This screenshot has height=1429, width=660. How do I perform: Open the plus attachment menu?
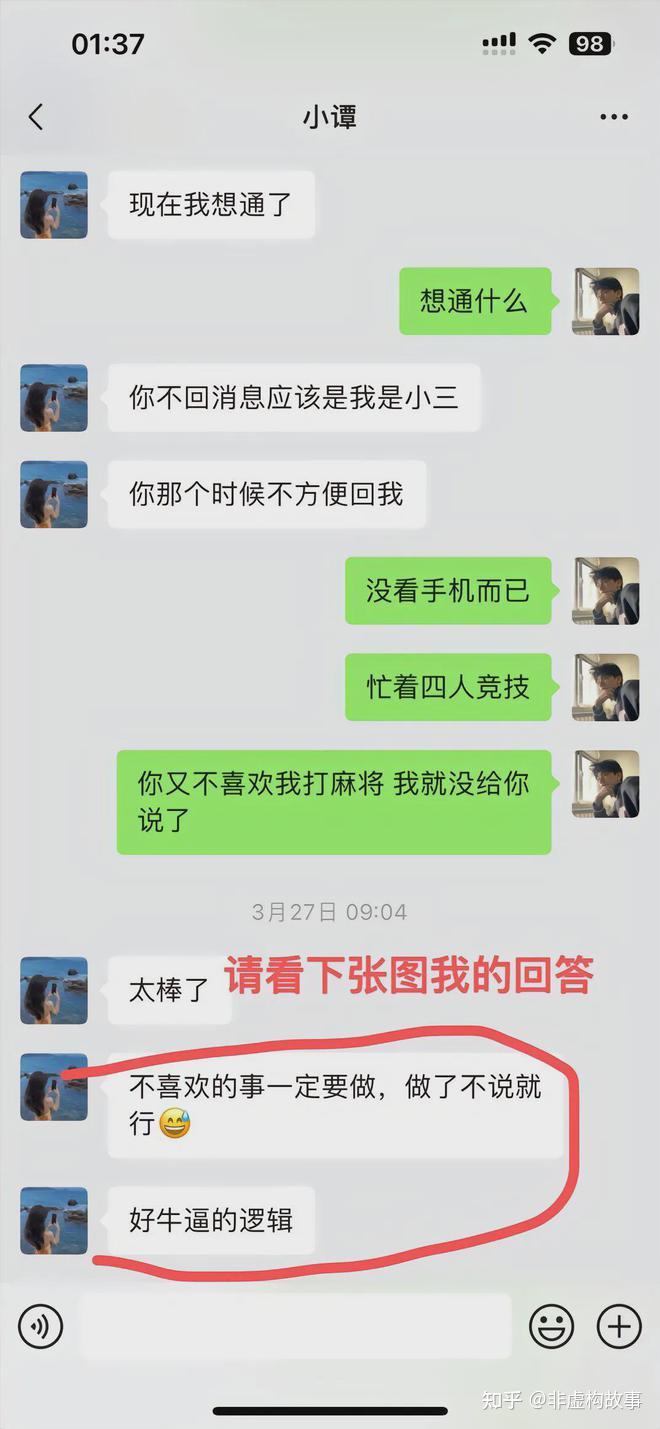click(619, 1327)
